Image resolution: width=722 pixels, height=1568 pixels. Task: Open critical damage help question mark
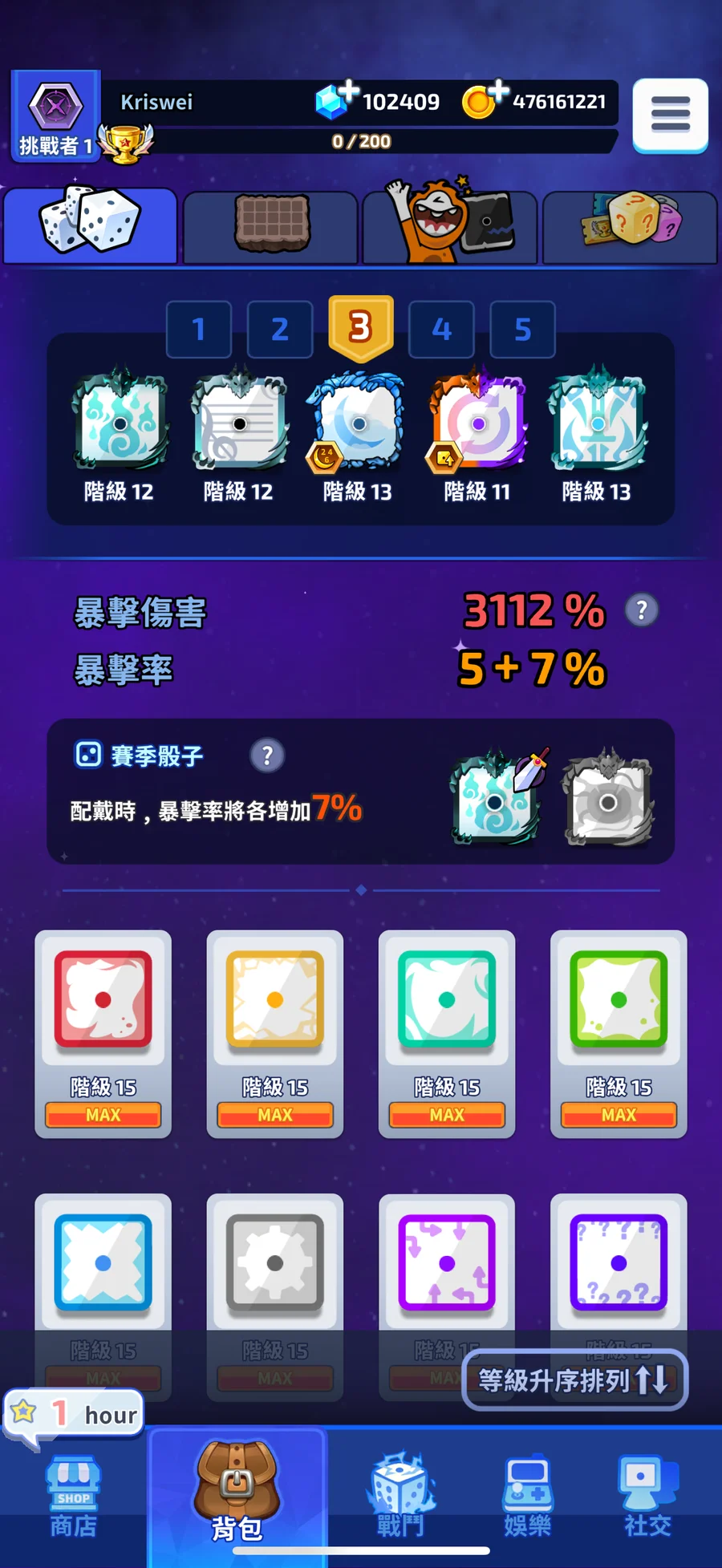(x=642, y=610)
